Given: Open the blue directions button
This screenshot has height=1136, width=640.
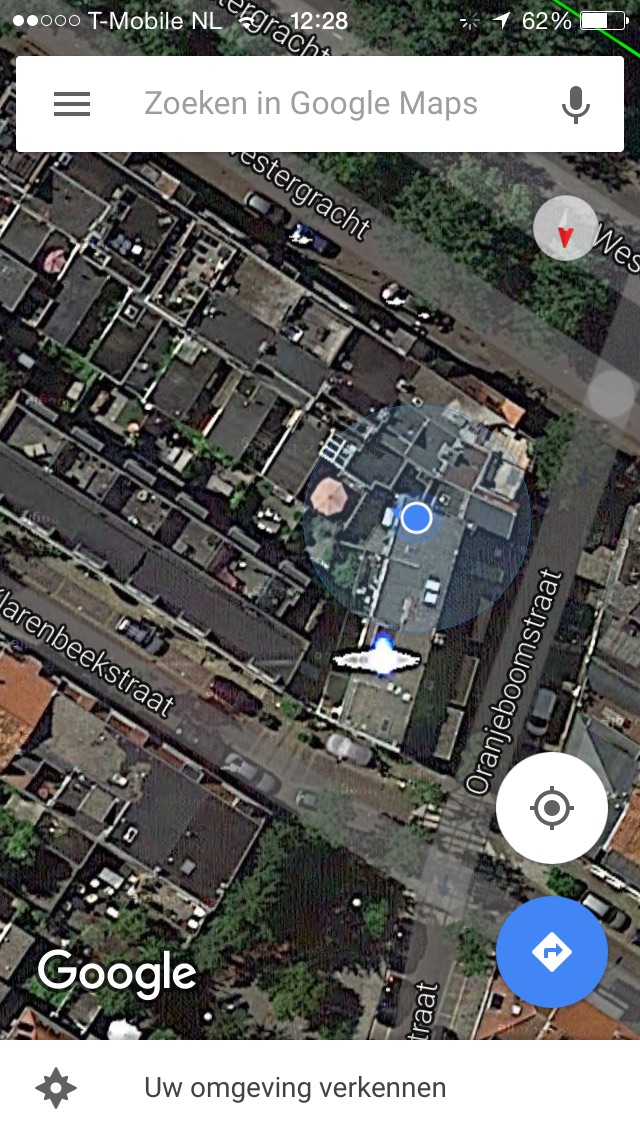Looking at the screenshot, I should click(552, 951).
